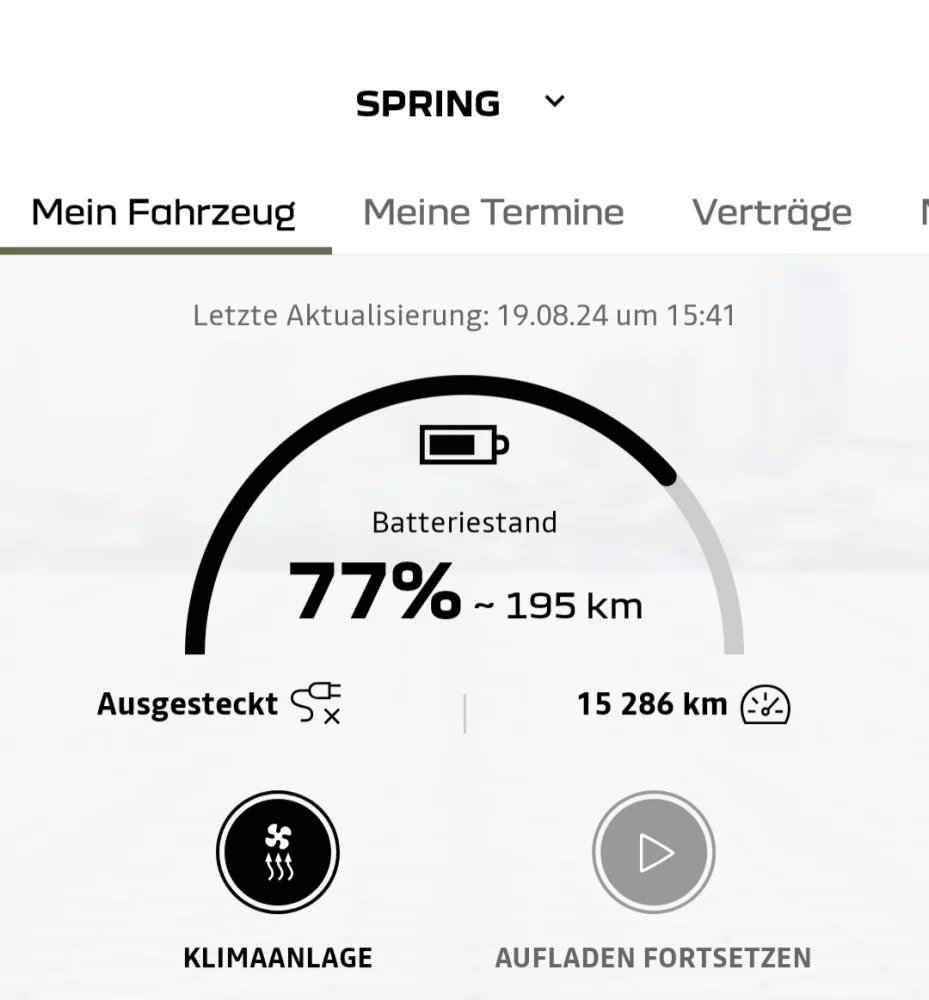Expand the SPRING vehicle dropdown

554,102
